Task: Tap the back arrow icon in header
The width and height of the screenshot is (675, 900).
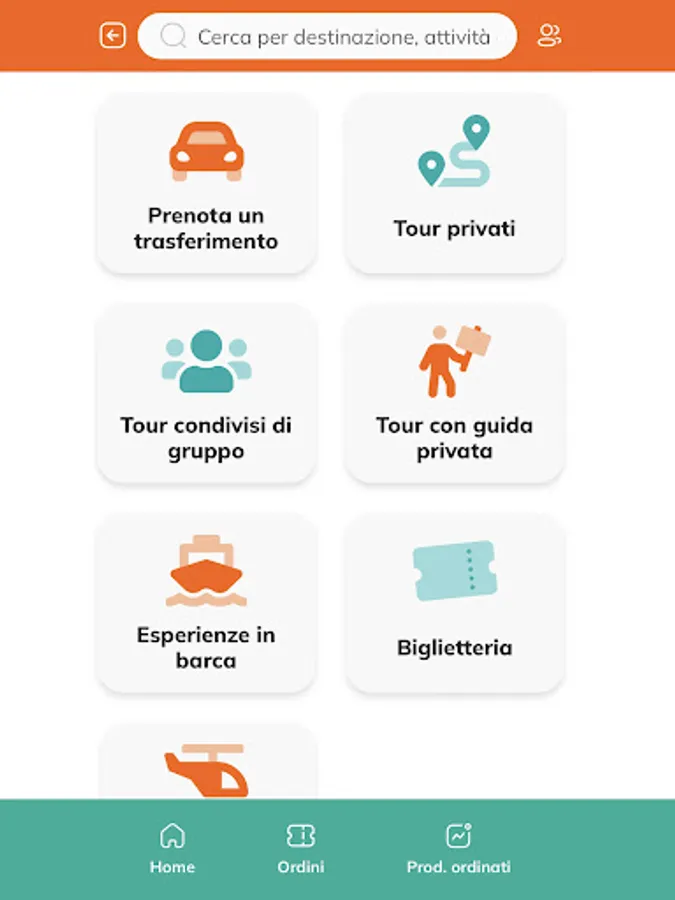Action: 113,36
